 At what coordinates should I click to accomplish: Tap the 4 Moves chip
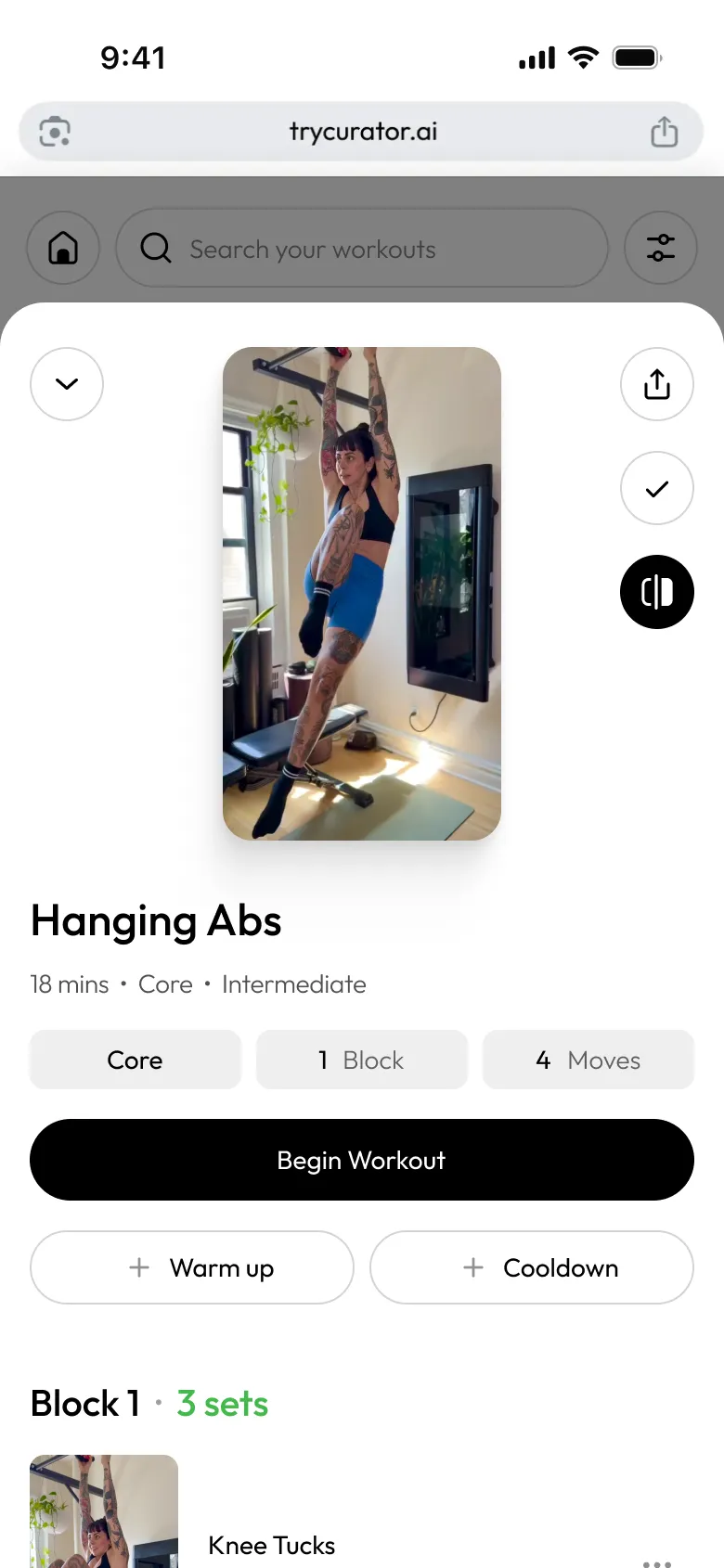588,1060
